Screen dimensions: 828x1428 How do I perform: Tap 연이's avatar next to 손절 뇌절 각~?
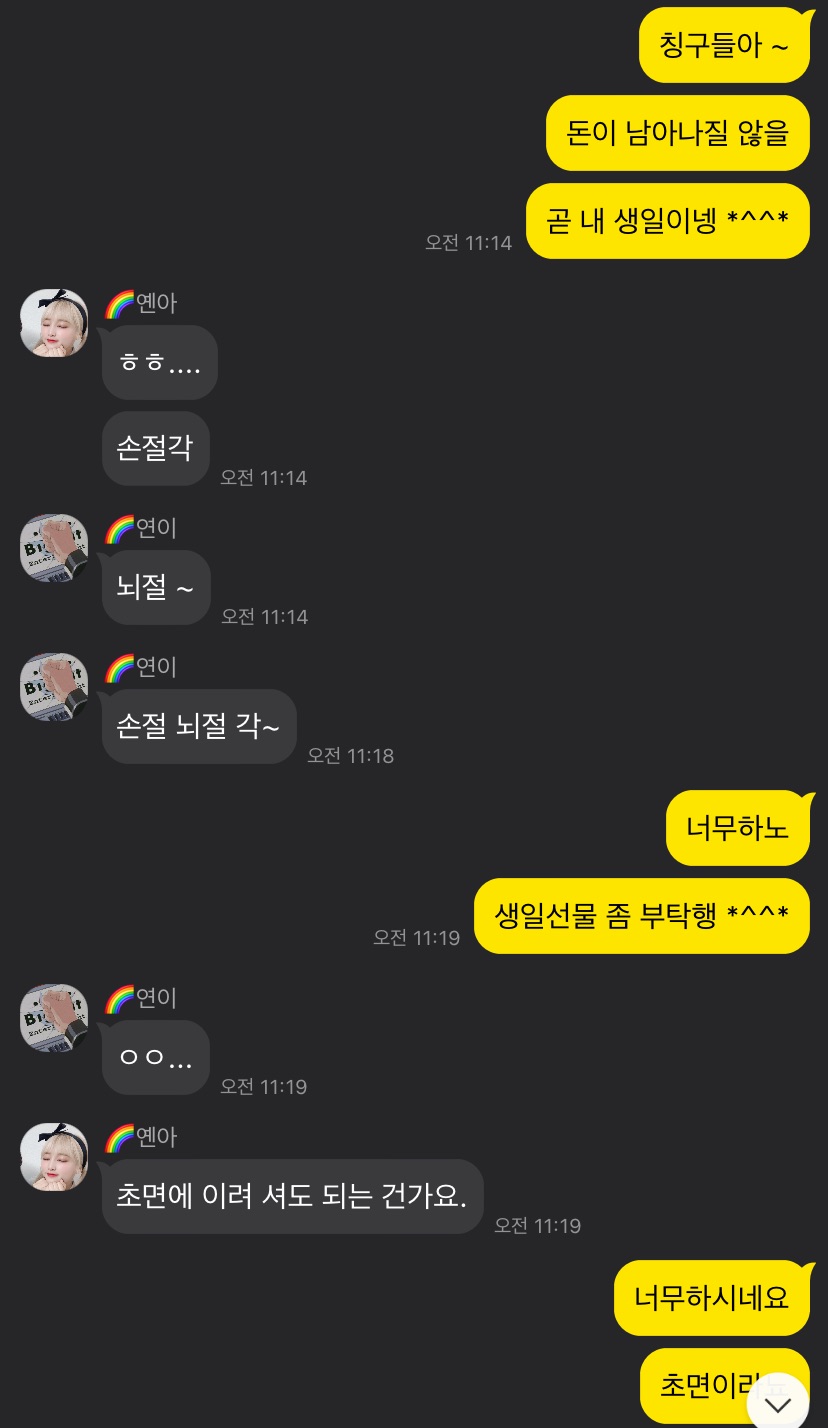[x=54, y=687]
